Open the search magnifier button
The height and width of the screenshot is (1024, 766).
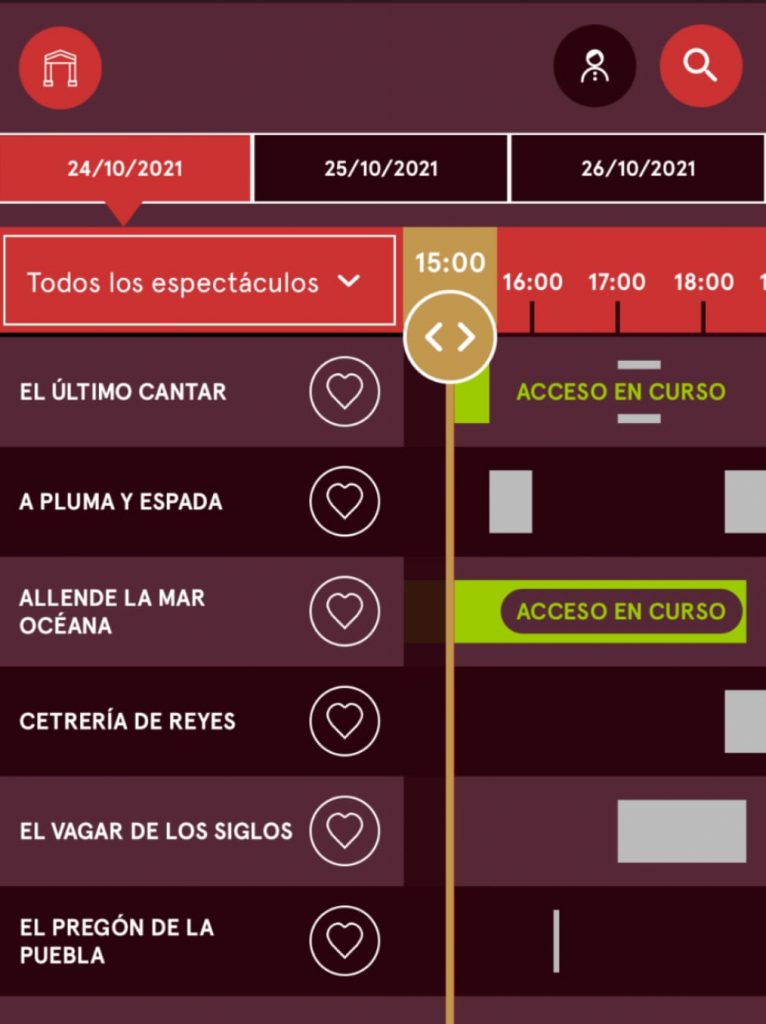click(x=701, y=66)
